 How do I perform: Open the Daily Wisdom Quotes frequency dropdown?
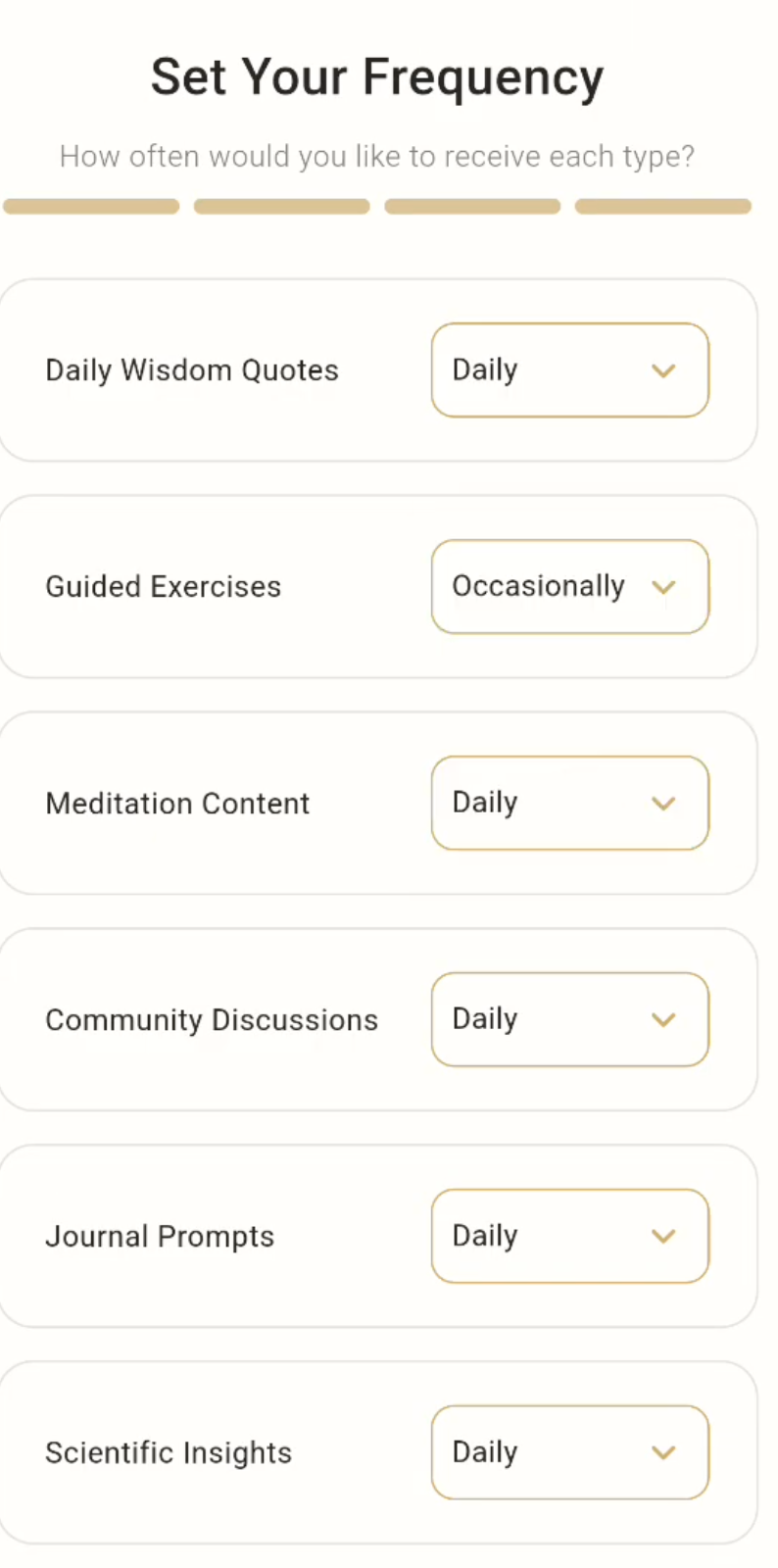click(x=569, y=370)
